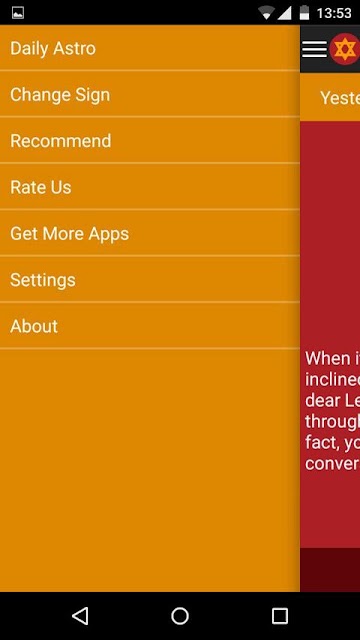Open Rate Us option

tap(150, 187)
